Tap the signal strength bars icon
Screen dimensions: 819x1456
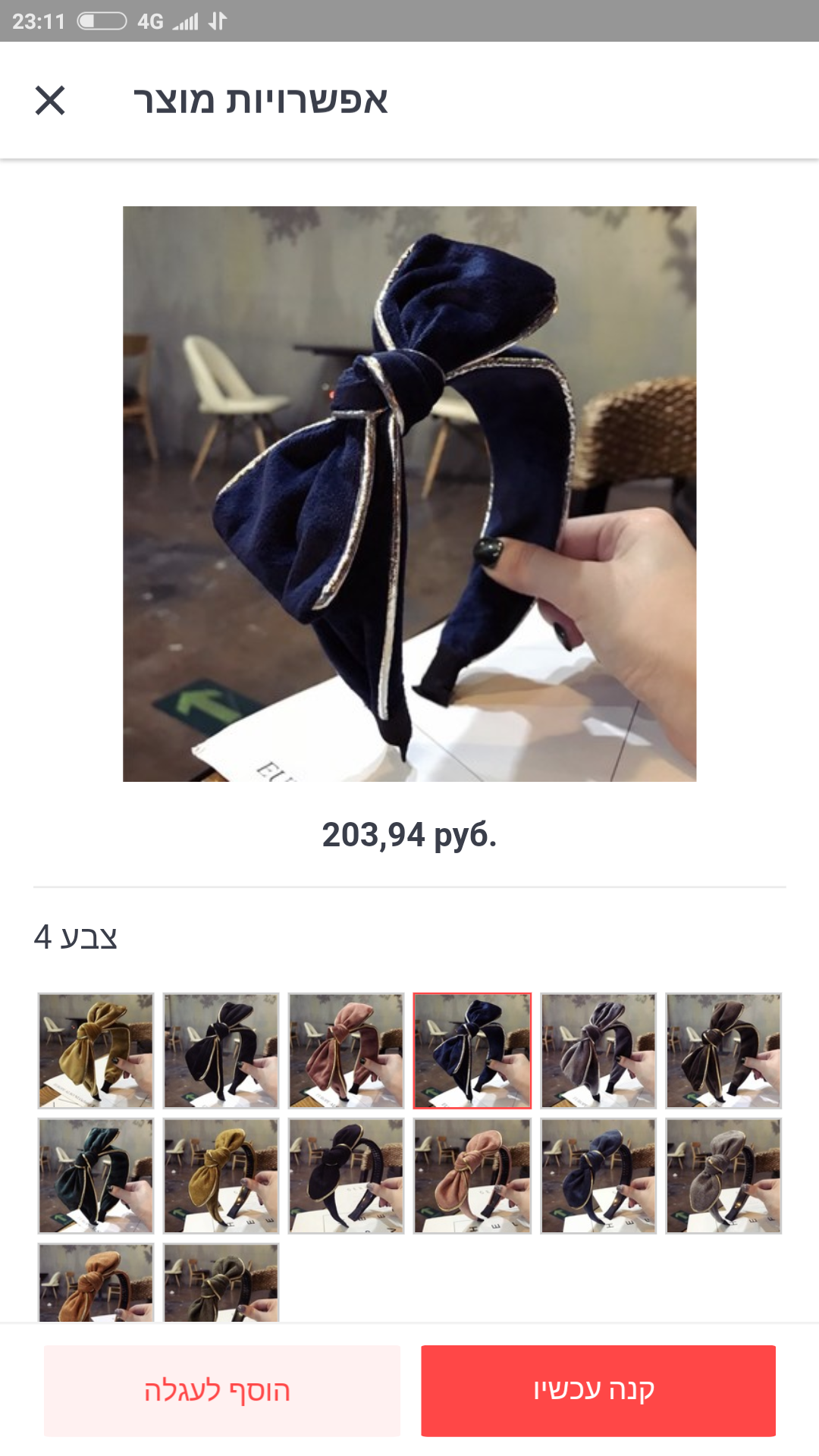(x=187, y=21)
